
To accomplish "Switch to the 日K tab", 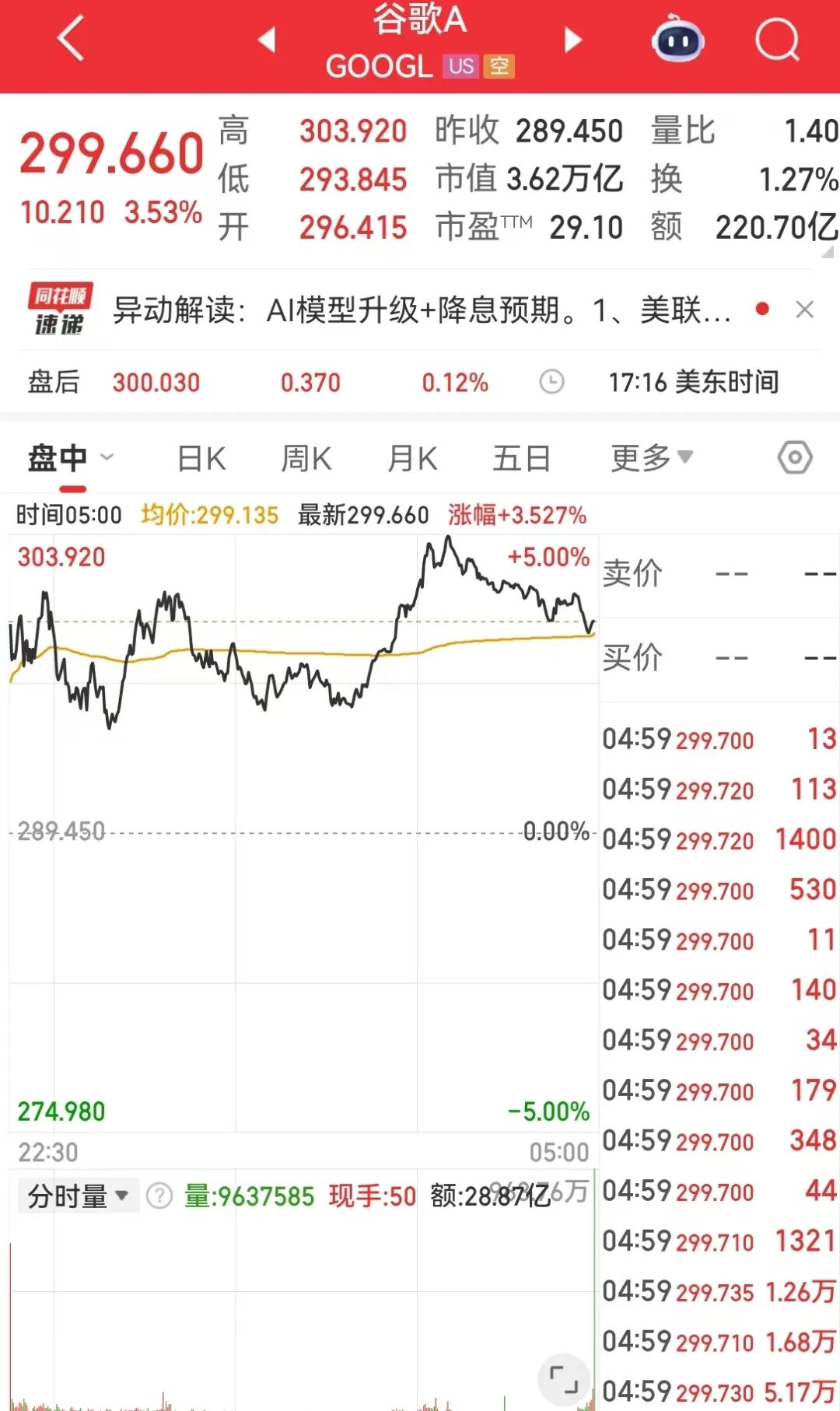I will click(201, 458).
